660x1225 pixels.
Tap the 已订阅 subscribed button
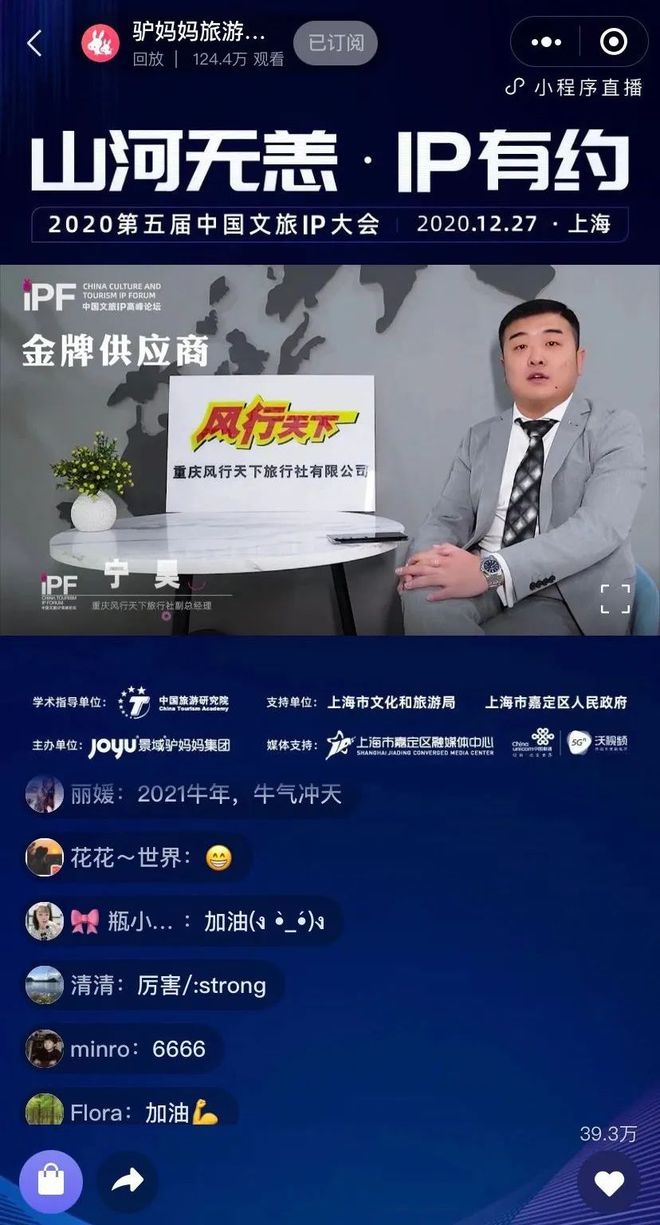[335, 43]
